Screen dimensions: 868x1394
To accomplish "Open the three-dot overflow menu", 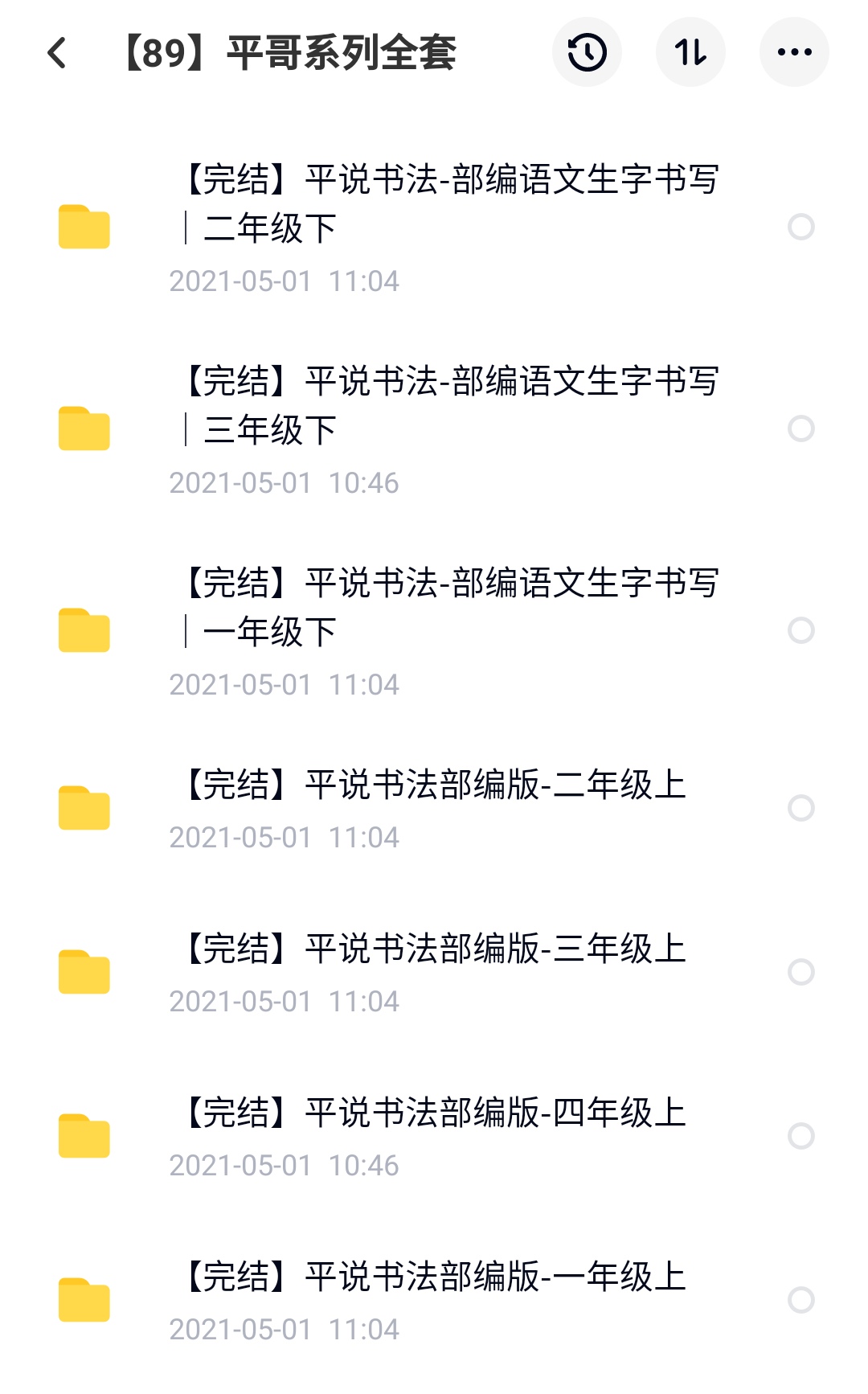I will click(794, 53).
